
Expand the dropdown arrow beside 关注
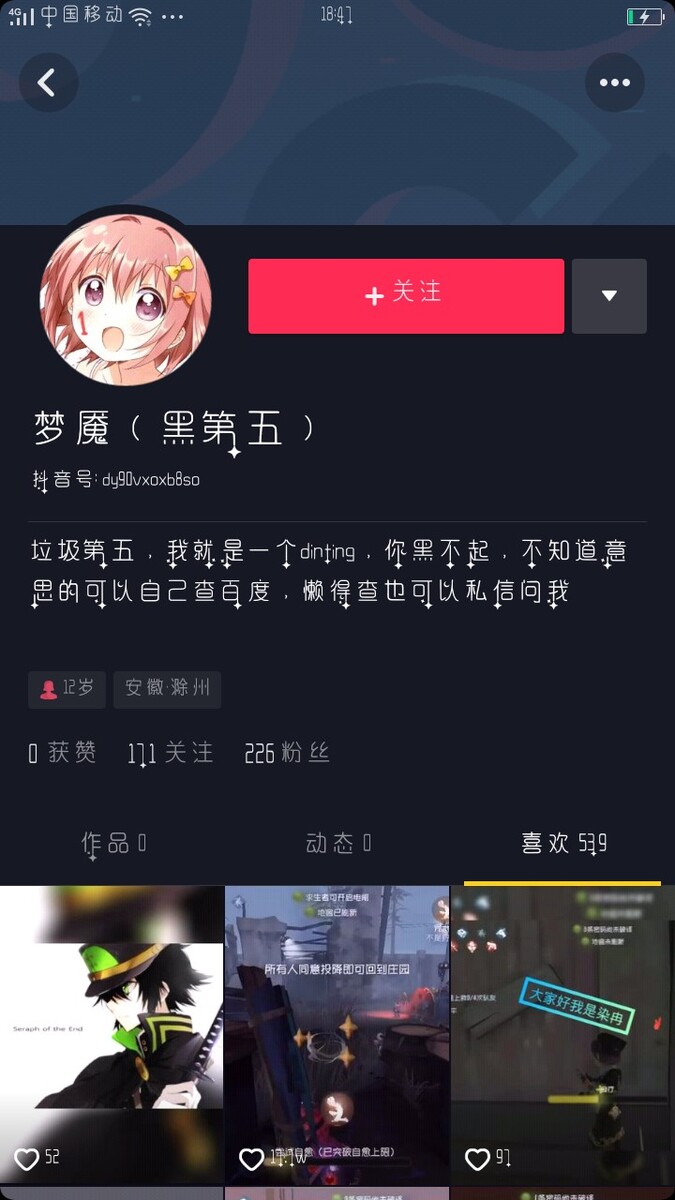(609, 296)
